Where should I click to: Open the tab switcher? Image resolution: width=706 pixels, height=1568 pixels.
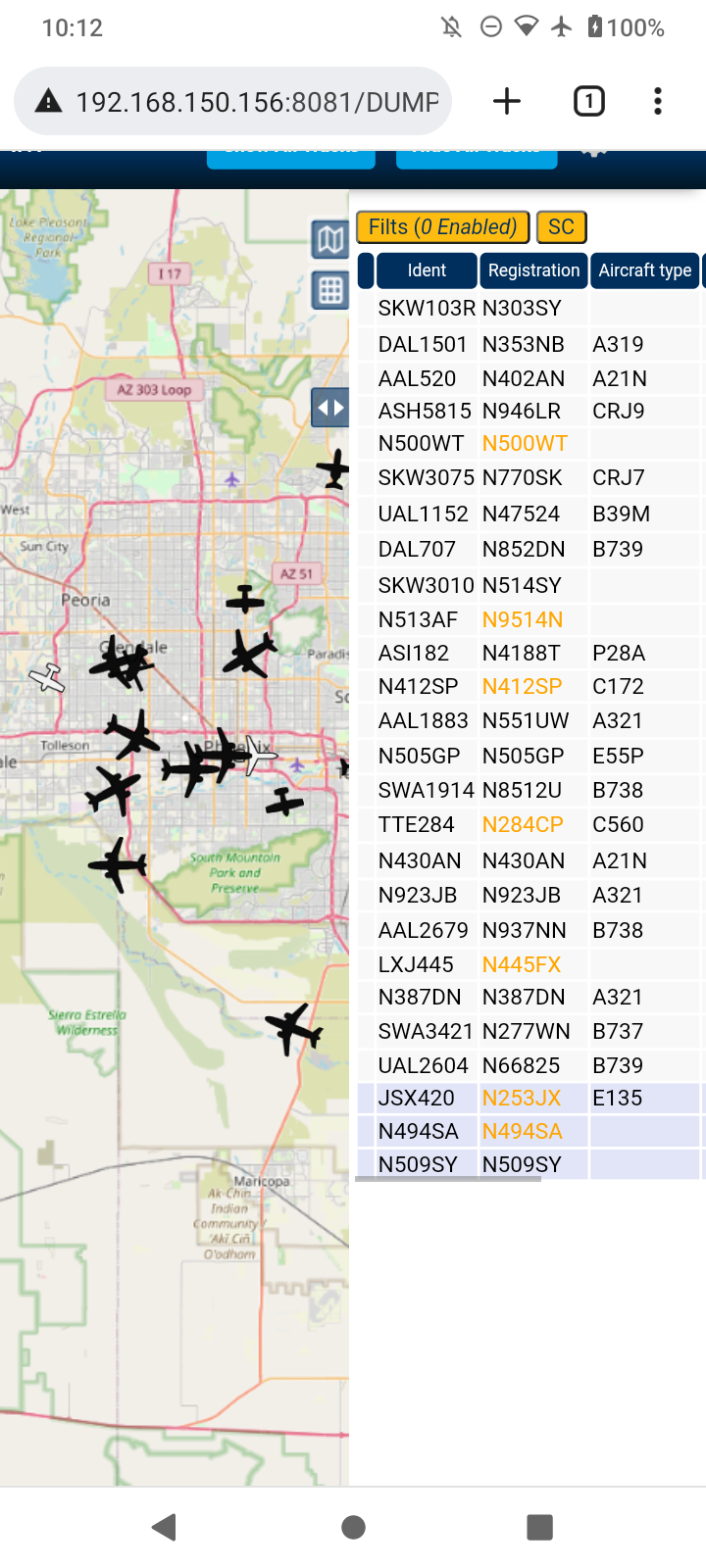(588, 101)
